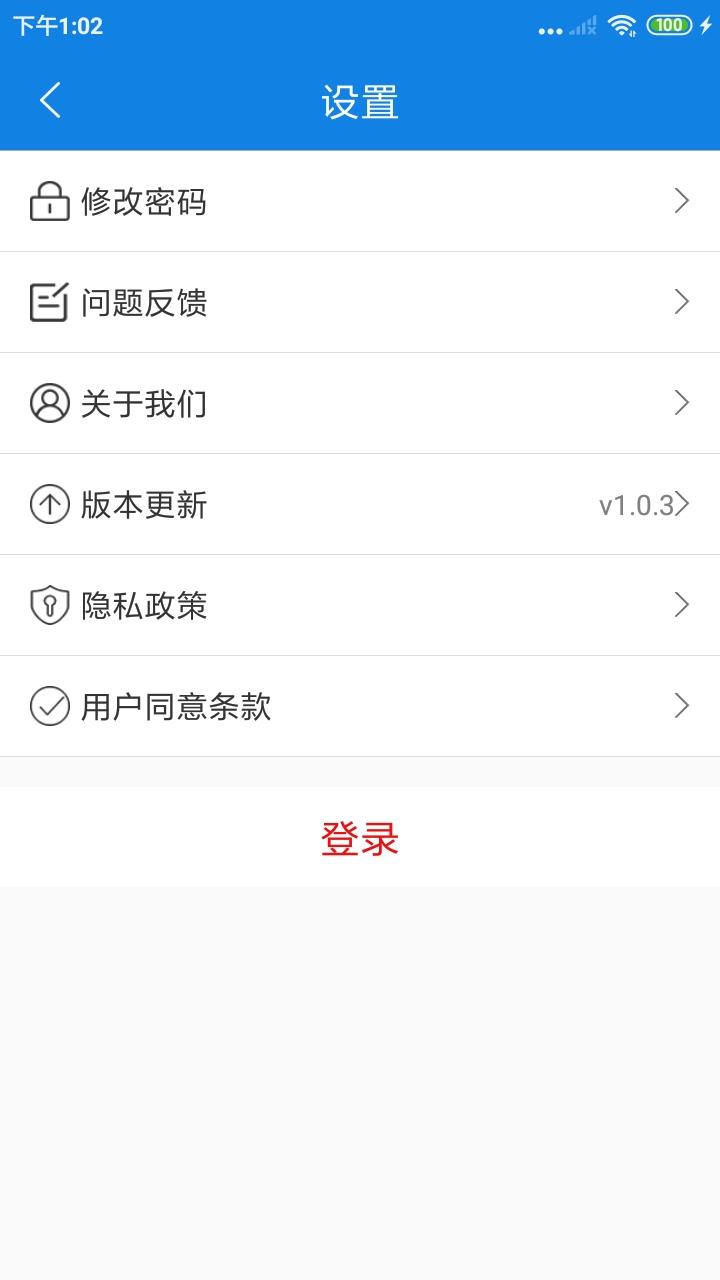Open the 隐私政策 row
Image resolution: width=720 pixels, height=1280 pixels.
click(360, 605)
